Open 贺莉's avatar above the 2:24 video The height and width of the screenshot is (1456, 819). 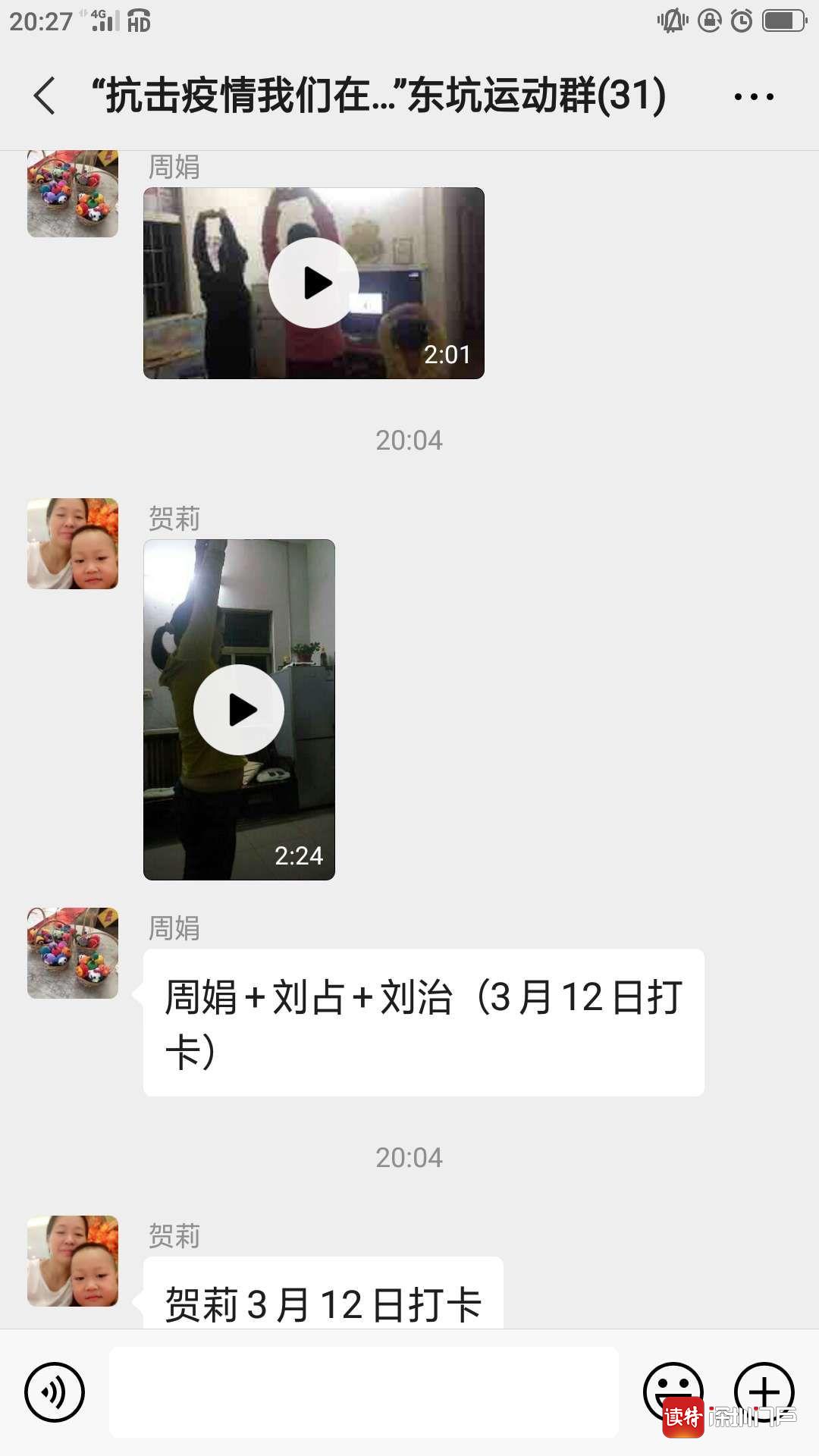click(x=73, y=544)
